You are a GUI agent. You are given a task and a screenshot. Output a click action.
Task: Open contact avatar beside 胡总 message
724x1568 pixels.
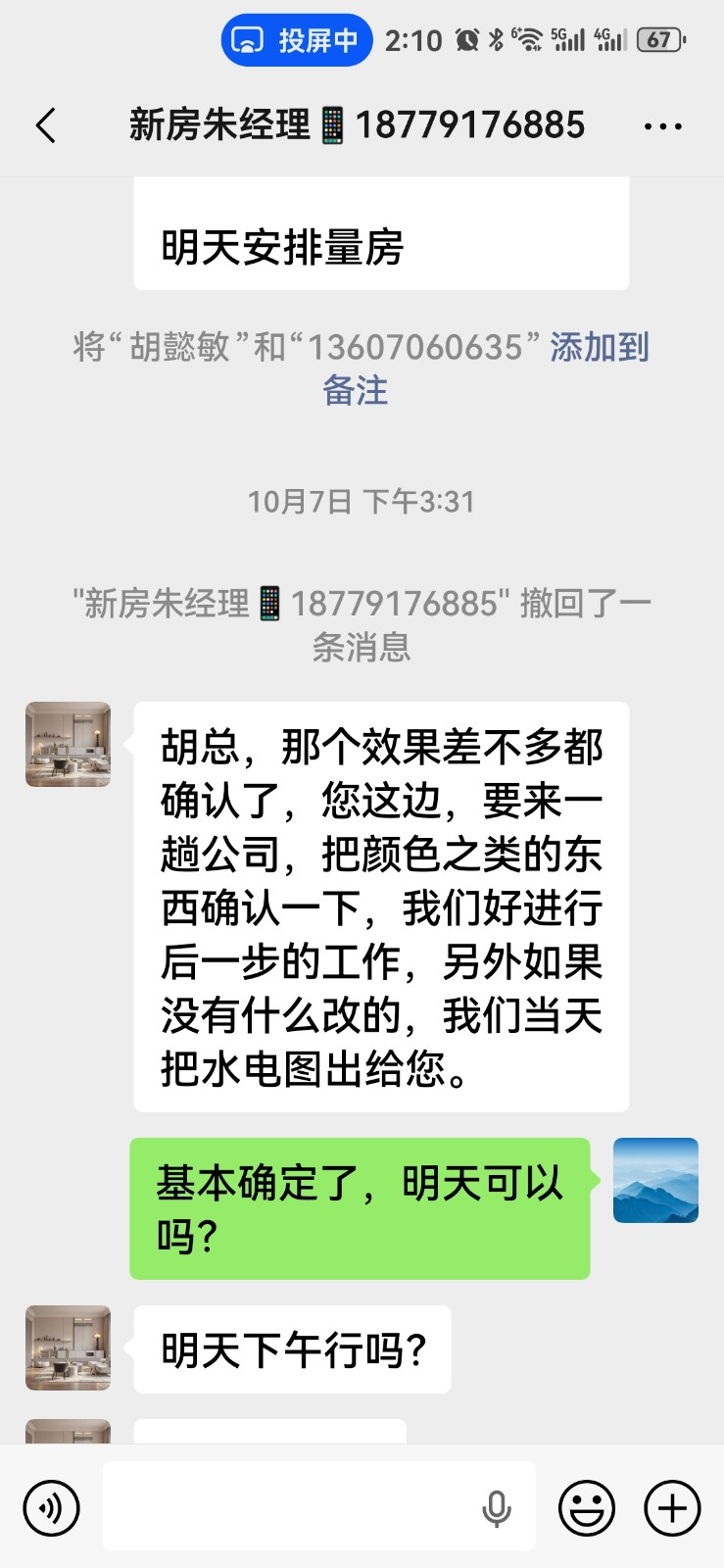68,744
